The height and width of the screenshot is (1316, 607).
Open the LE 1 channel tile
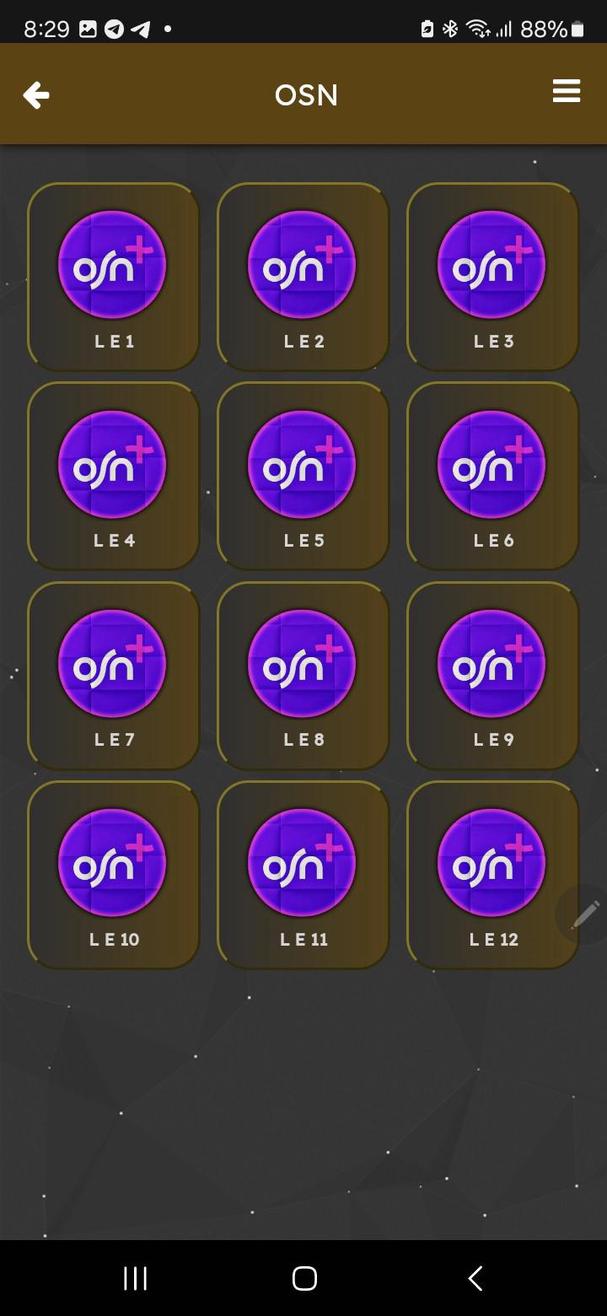[113, 276]
